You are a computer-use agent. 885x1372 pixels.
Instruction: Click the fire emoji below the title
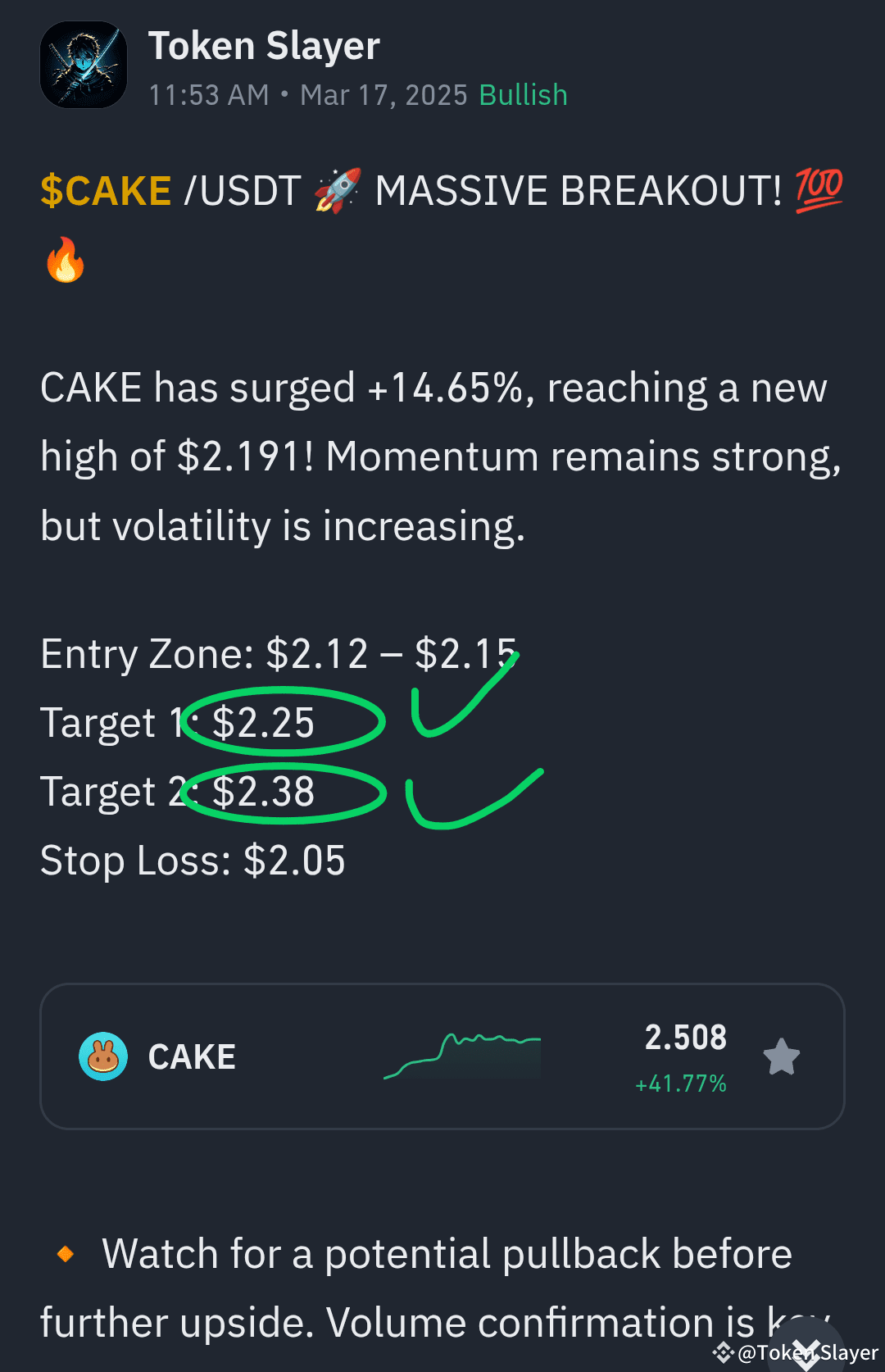[65, 261]
